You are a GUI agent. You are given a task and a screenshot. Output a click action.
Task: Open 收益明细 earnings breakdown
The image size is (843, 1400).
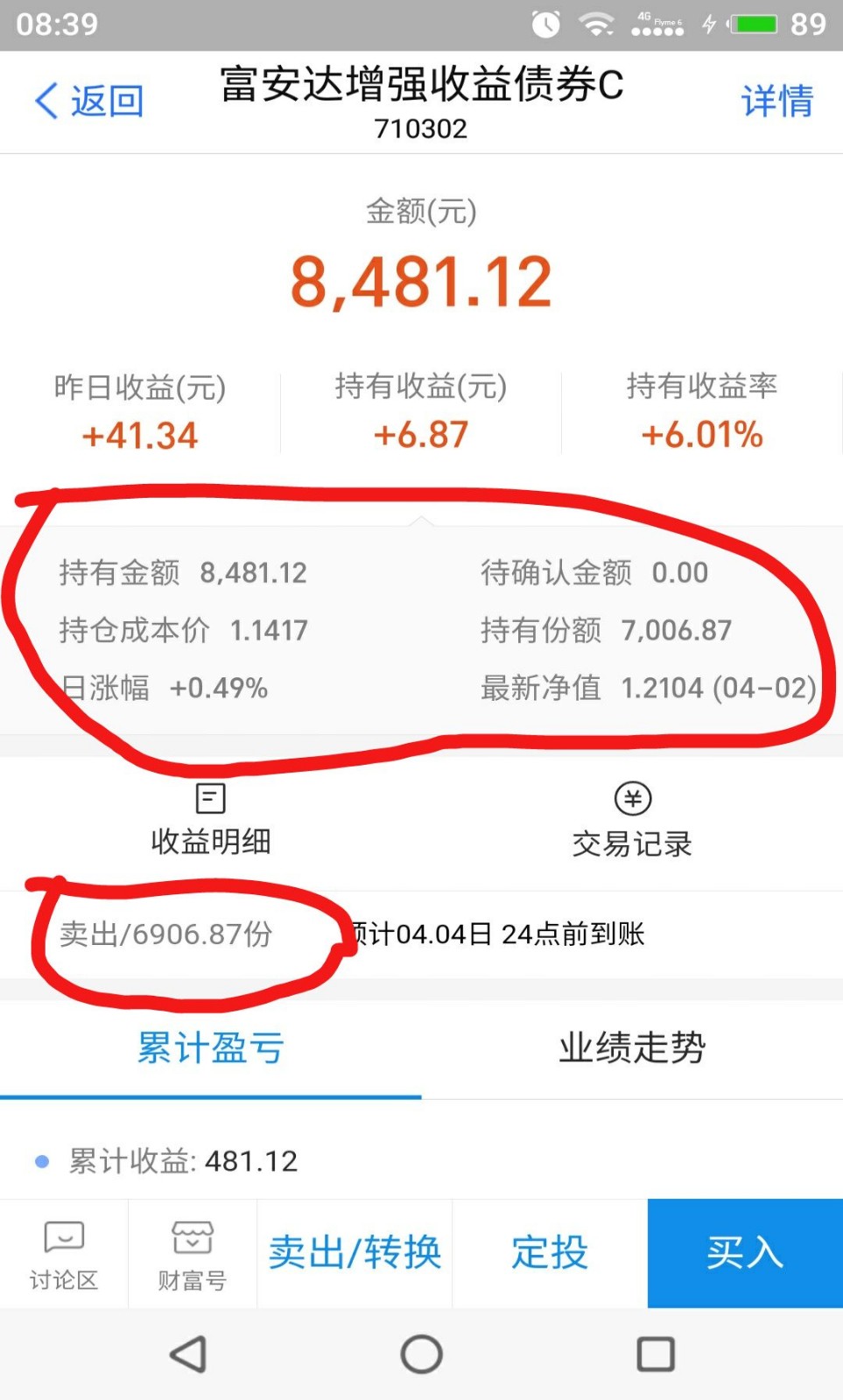click(x=211, y=820)
